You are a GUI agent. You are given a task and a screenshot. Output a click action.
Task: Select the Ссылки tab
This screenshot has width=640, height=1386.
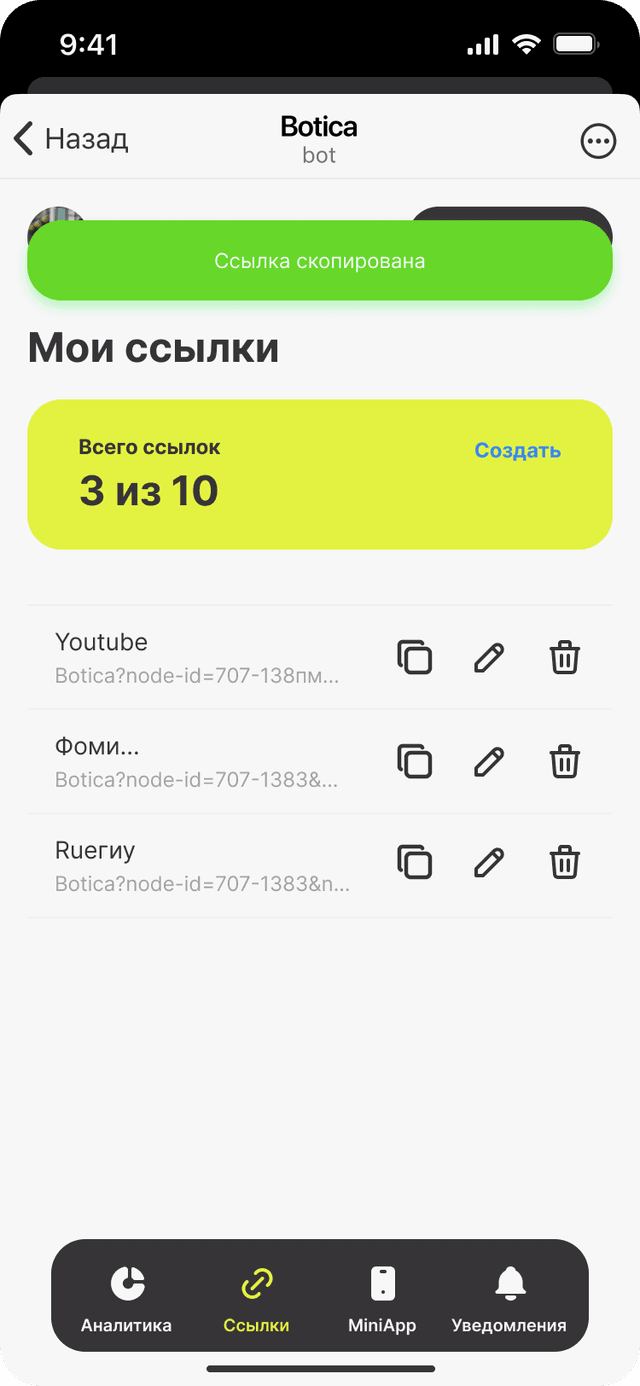[x=257, y=1298]
